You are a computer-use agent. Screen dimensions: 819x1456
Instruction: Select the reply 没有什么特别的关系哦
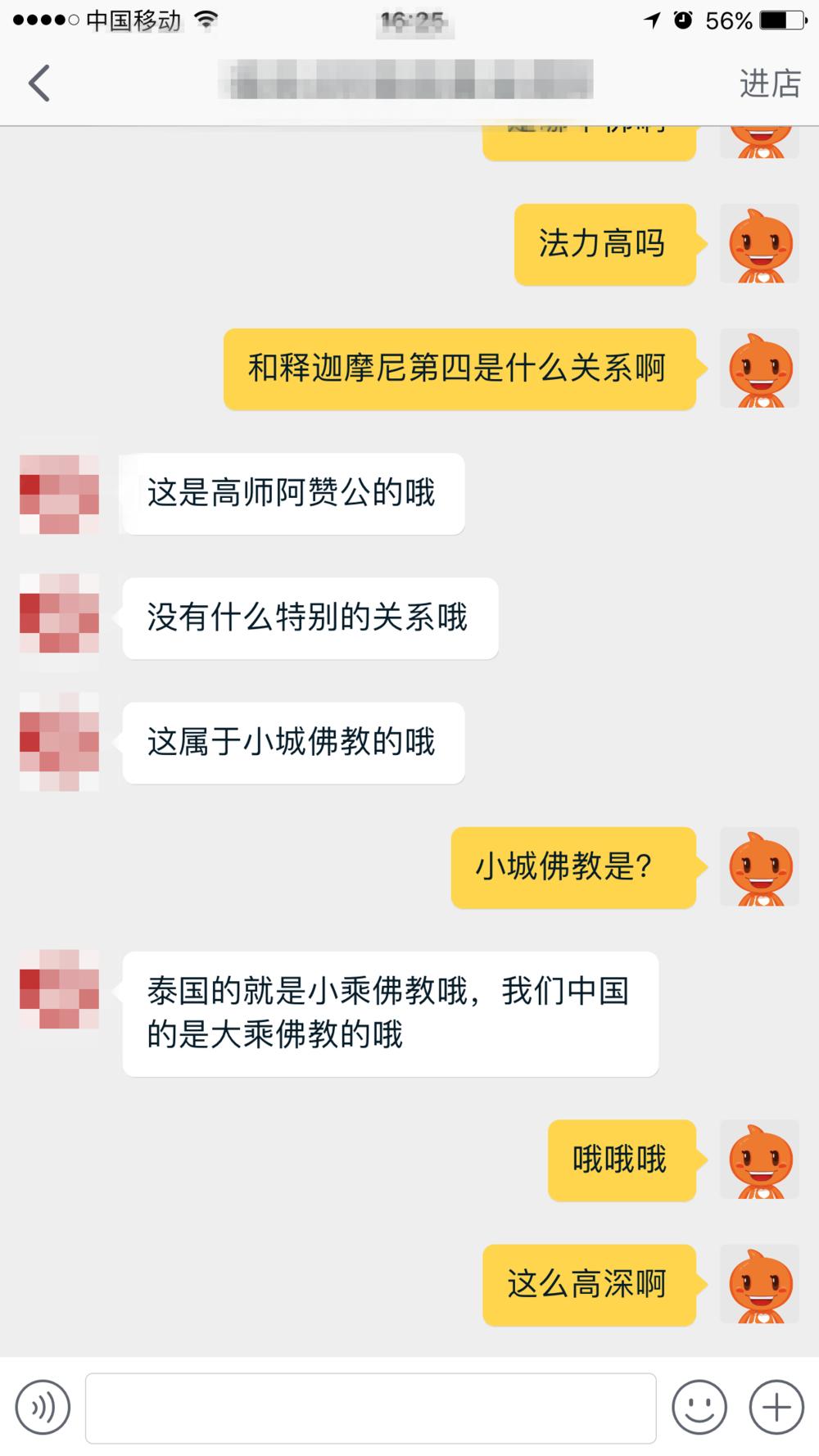pos(309,618)
